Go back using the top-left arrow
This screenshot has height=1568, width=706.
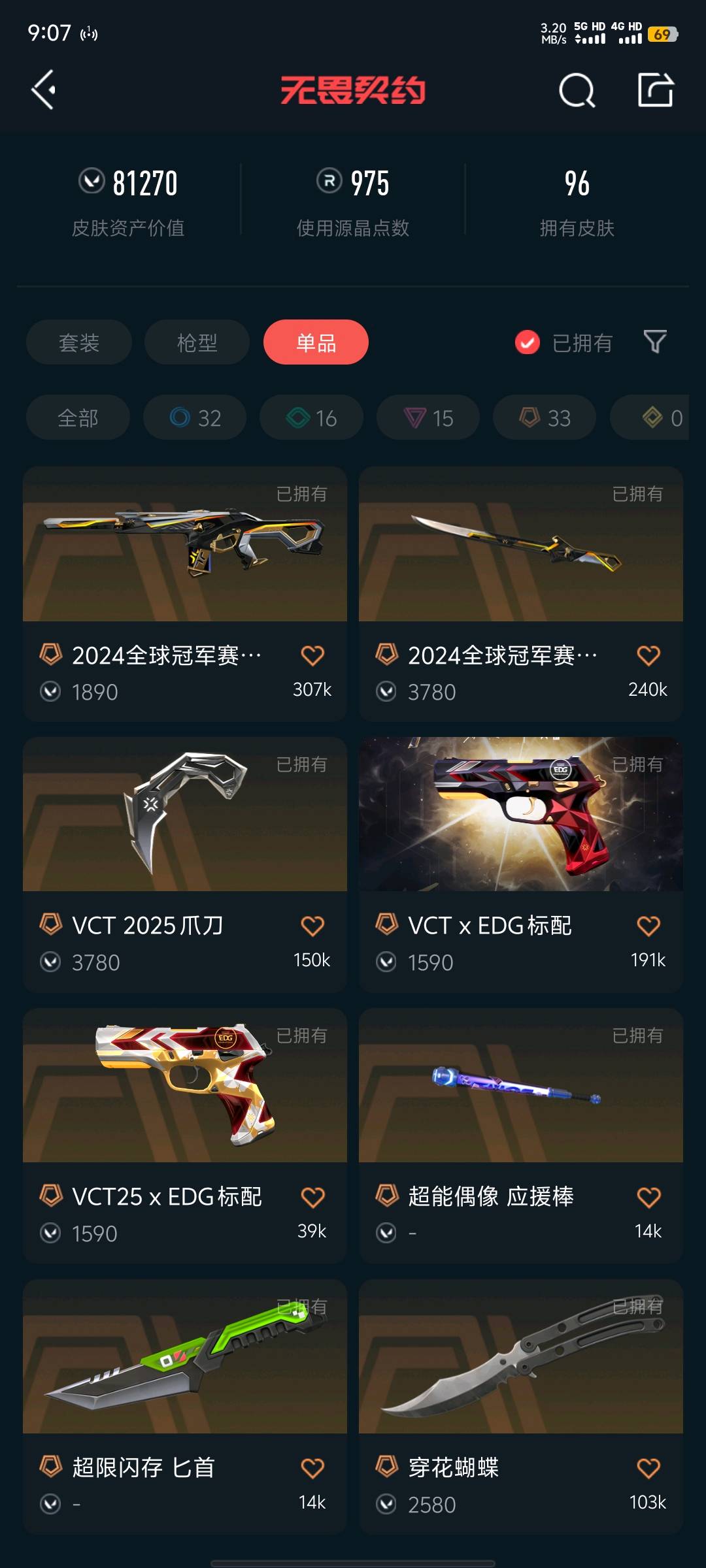coord(44,90)
